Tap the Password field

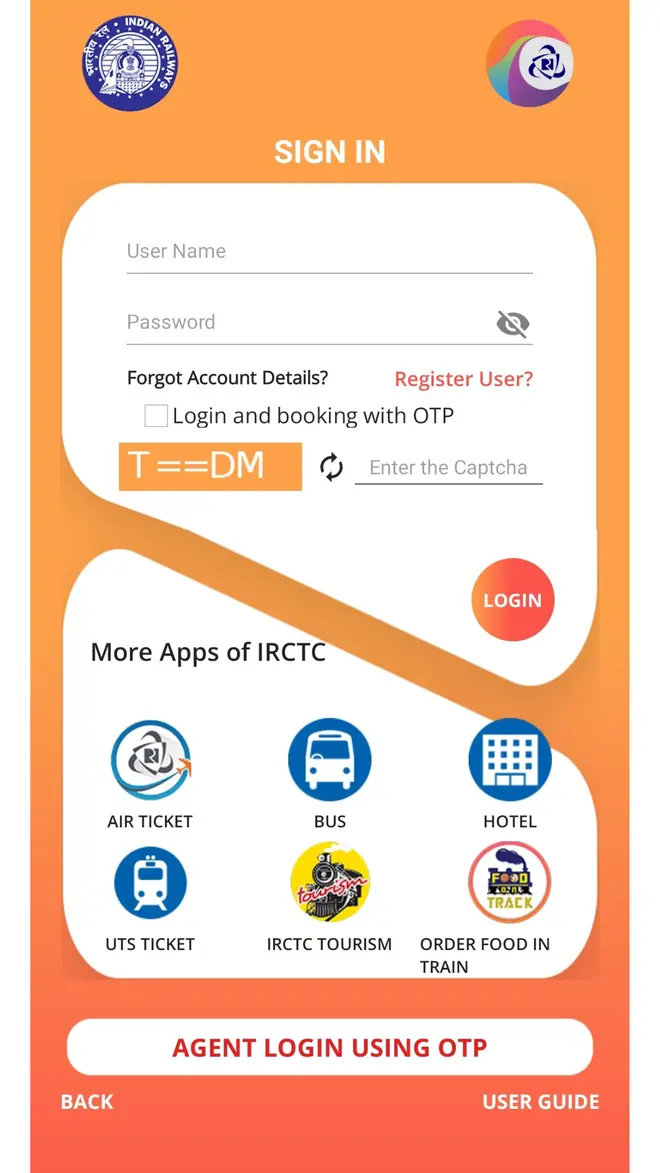pyautogui.click(x=305, y=323)
